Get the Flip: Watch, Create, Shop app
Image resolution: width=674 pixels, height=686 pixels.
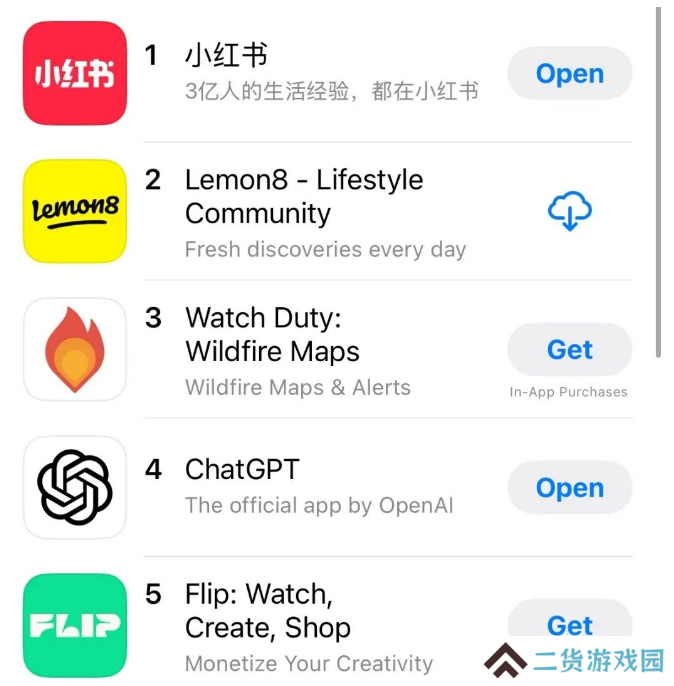(x=569, y=625)
